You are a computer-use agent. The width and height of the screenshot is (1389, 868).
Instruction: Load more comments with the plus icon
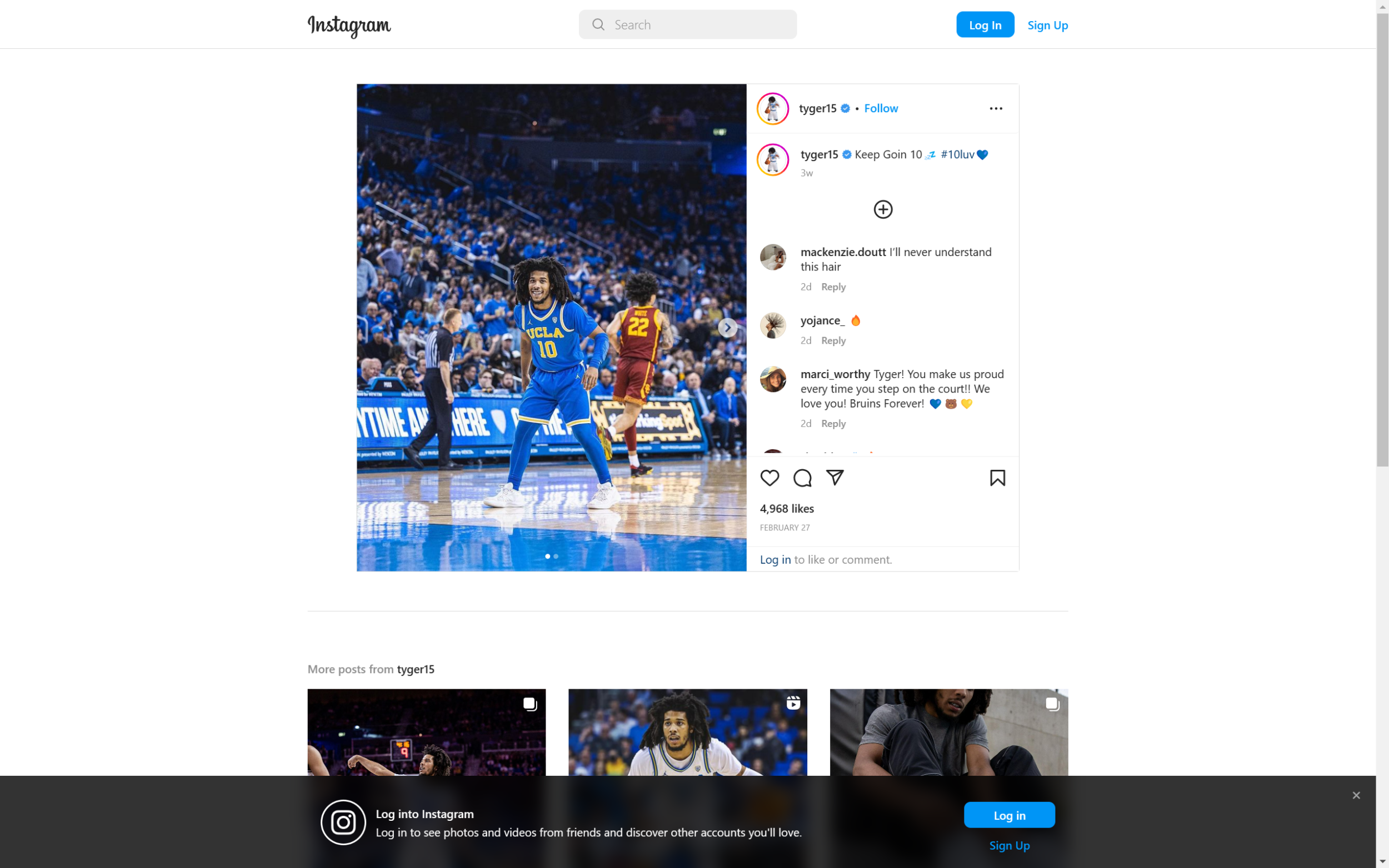point(882,209)
